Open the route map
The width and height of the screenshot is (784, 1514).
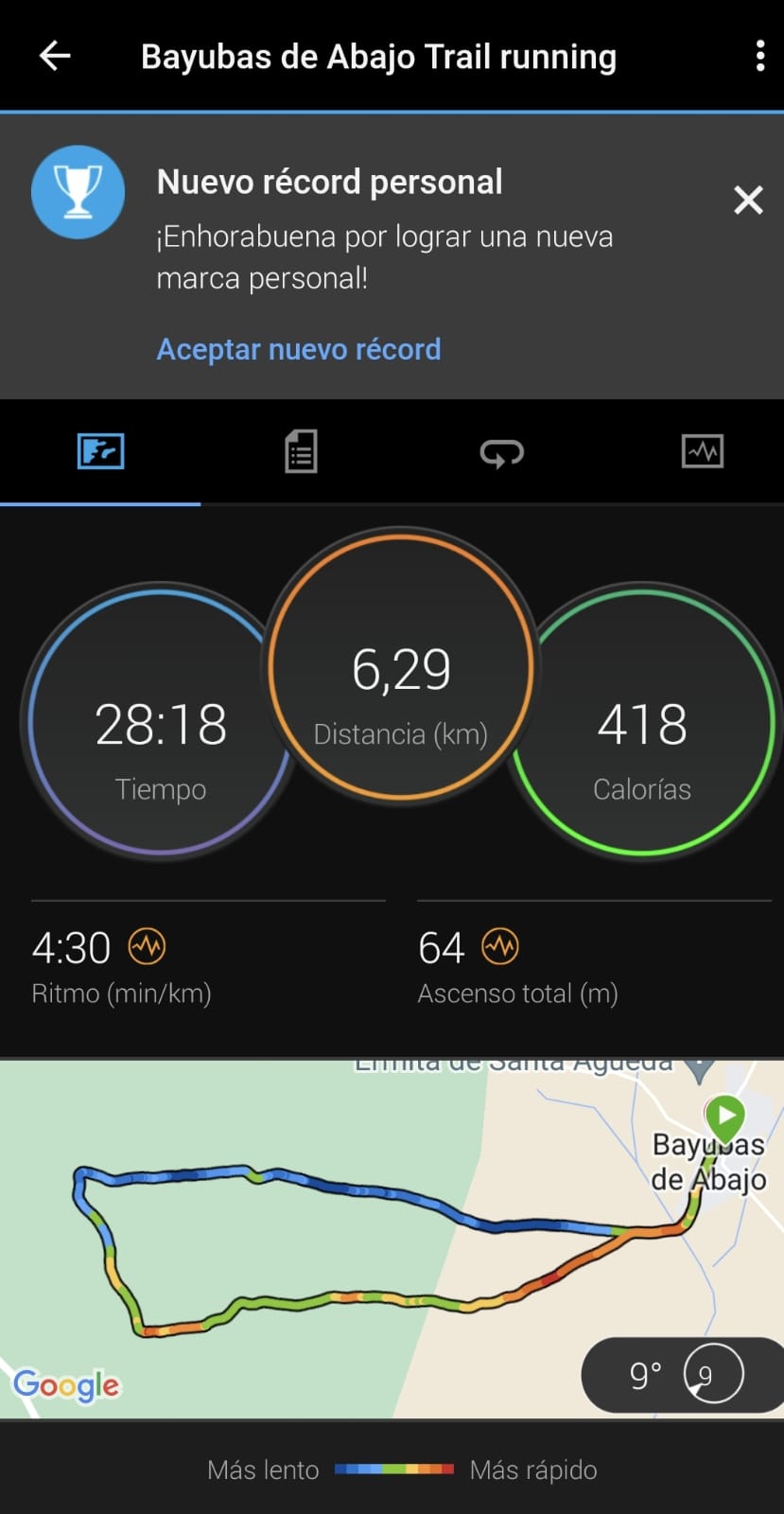coord(392,1239)
